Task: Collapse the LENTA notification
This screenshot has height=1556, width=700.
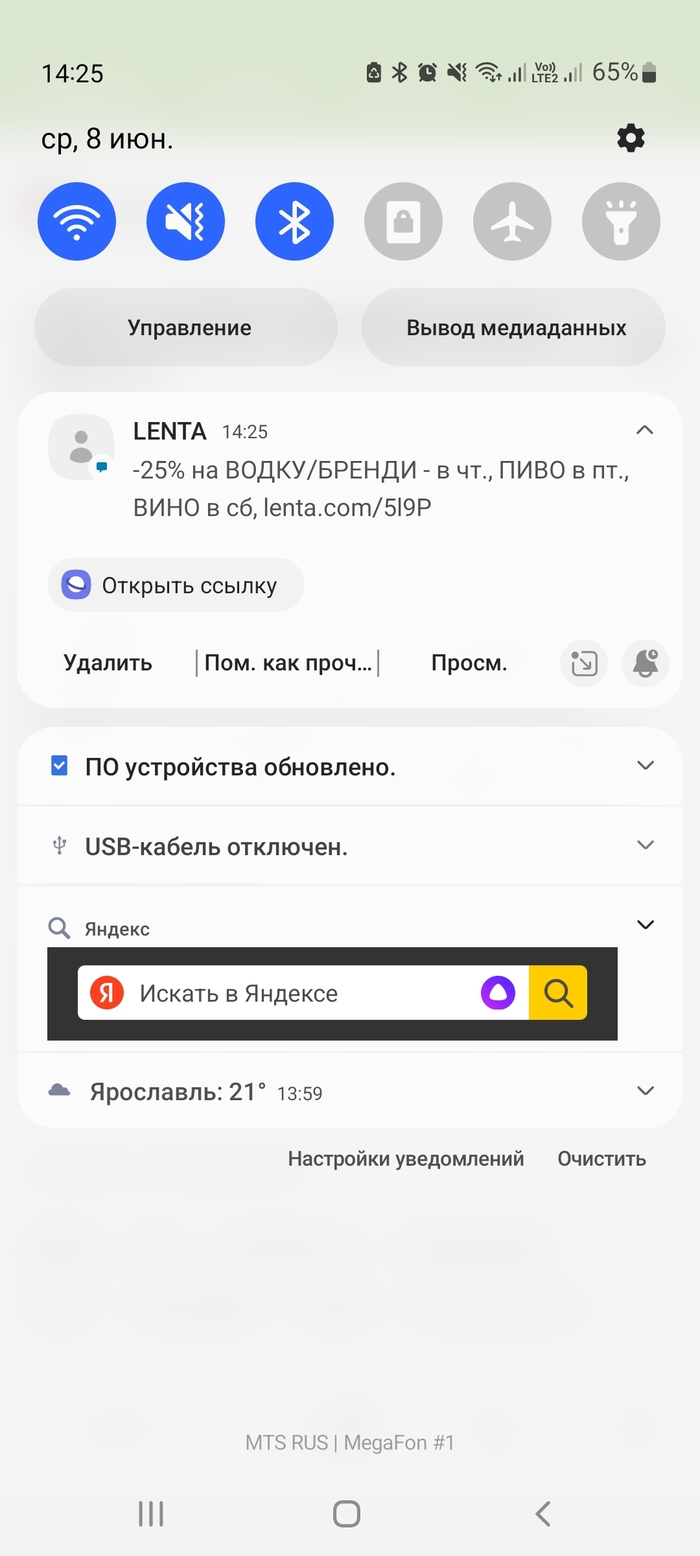Action: click(x=645, y=431)
